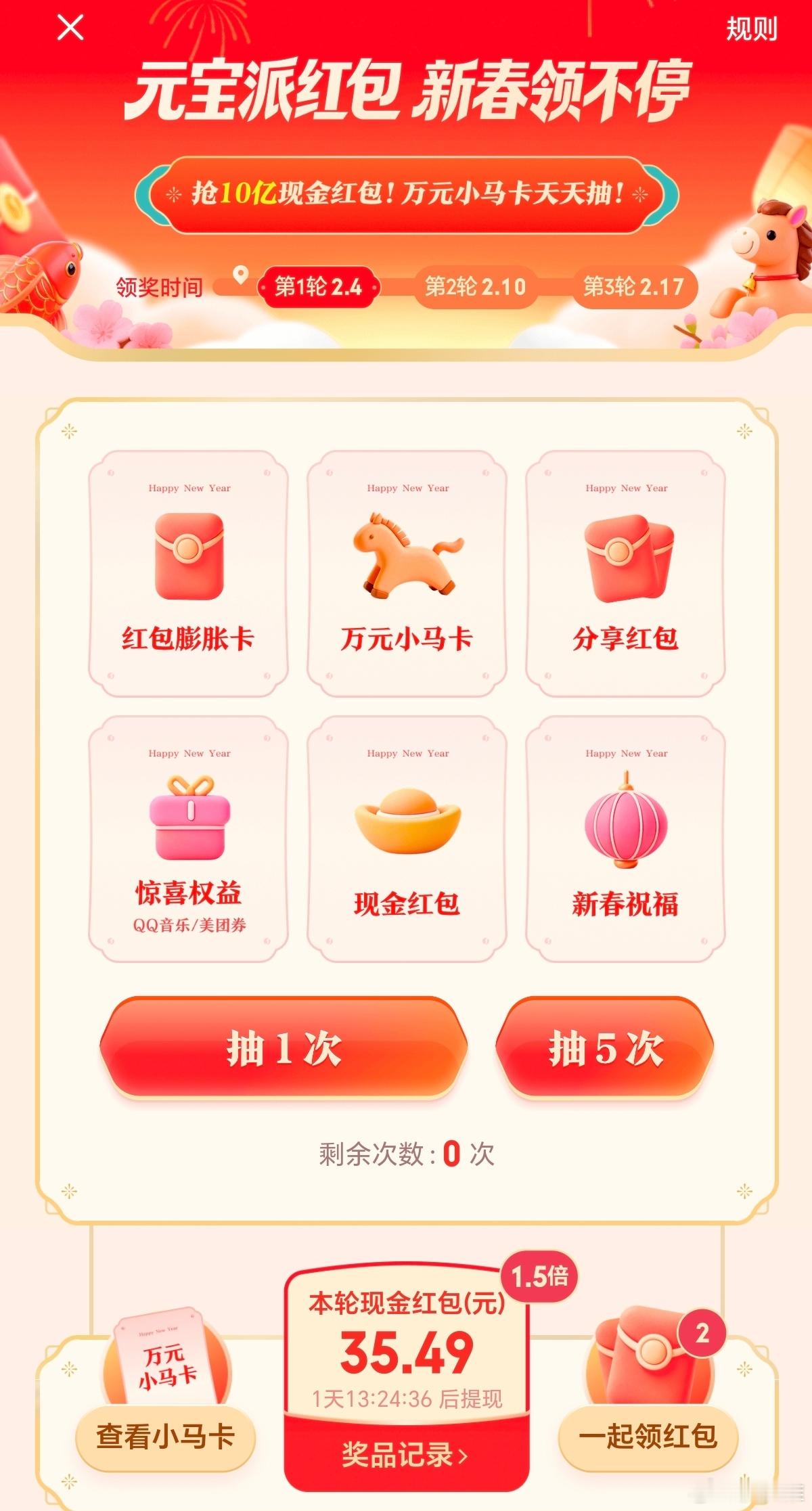Open 奖品记录 prize record link
Viewport: 812px width, 1511px height.
click(404, 1456)
